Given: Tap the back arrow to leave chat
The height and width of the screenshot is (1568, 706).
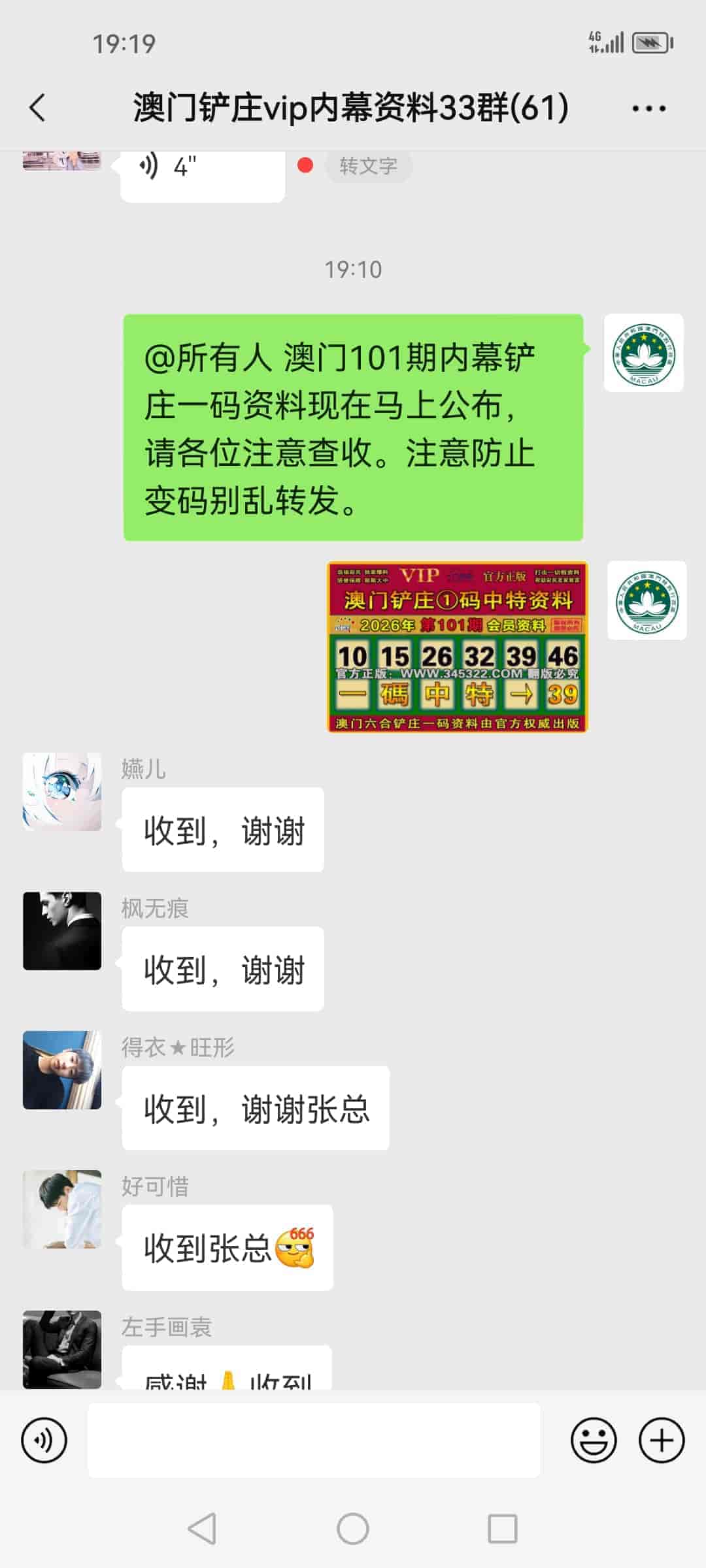Looking at the screenshot, I should coord(37,108).
